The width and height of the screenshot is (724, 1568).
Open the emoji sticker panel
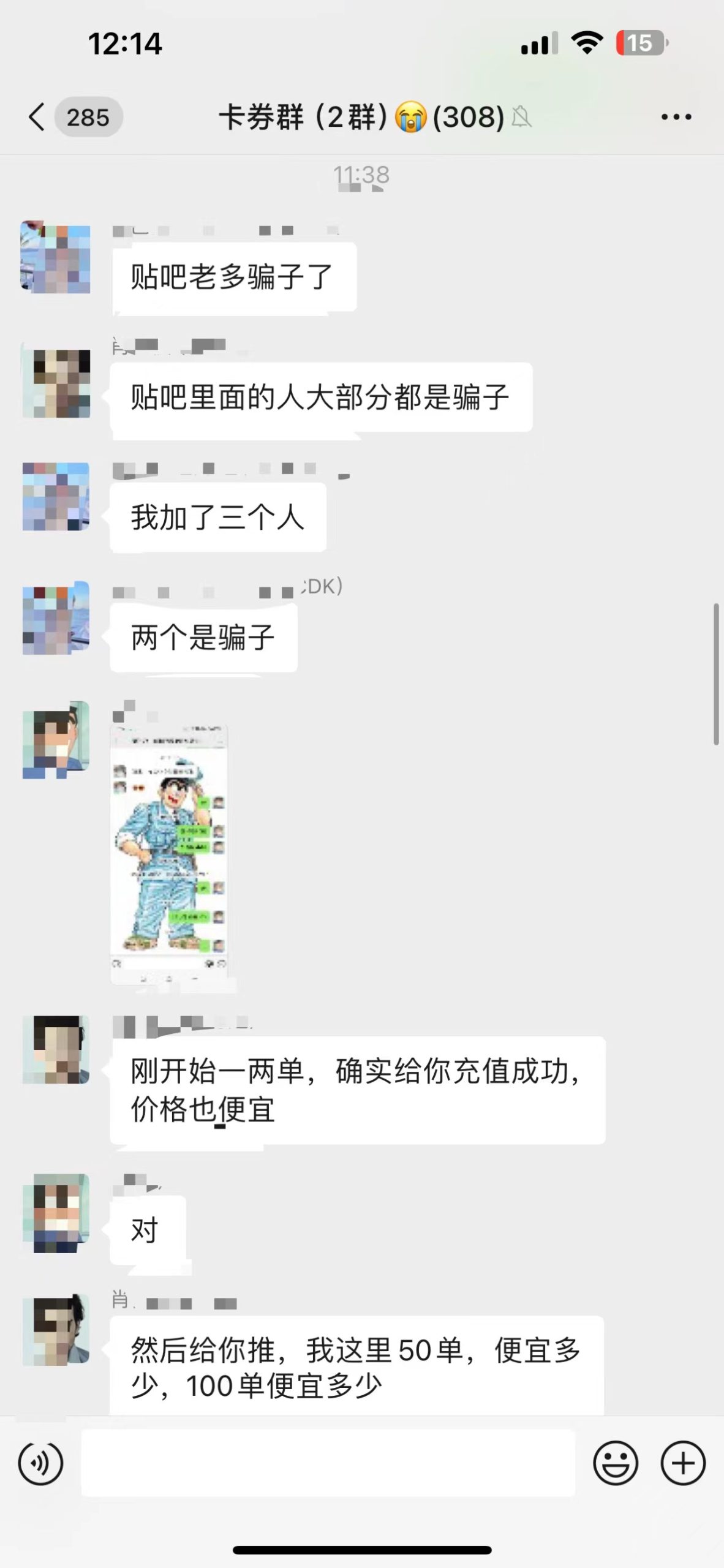coord(616,1463)
